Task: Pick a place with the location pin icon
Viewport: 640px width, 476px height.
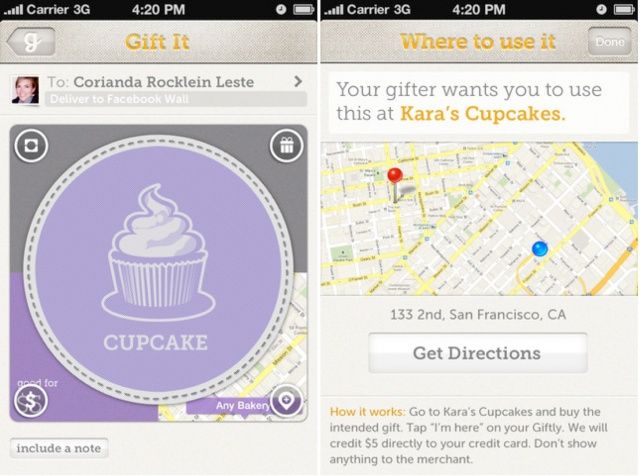Action: tap(286, 401)
